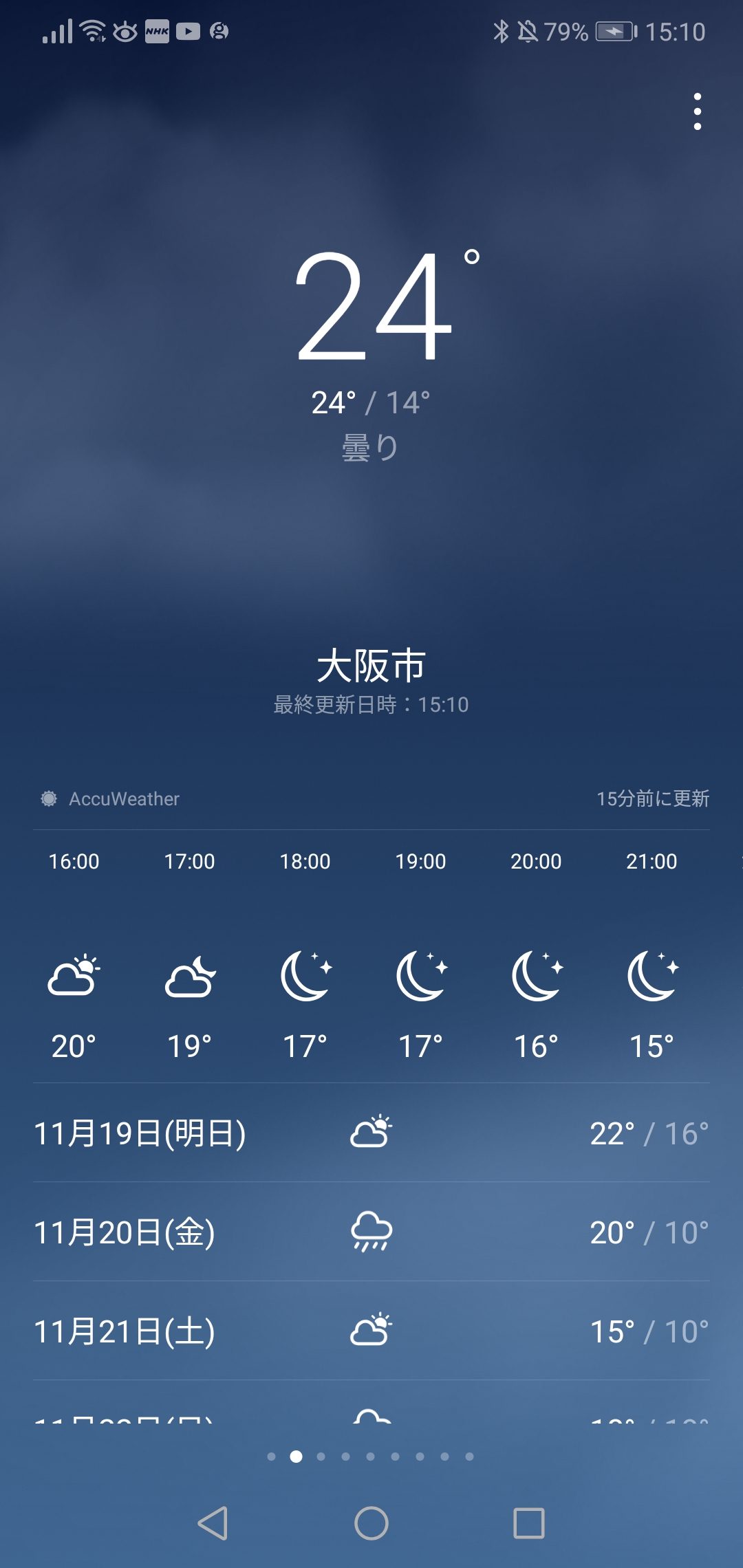Screen dimensions: 743x1568
Task: Select the 11月21日(土) daily forecast
Action: (371, 1331)
